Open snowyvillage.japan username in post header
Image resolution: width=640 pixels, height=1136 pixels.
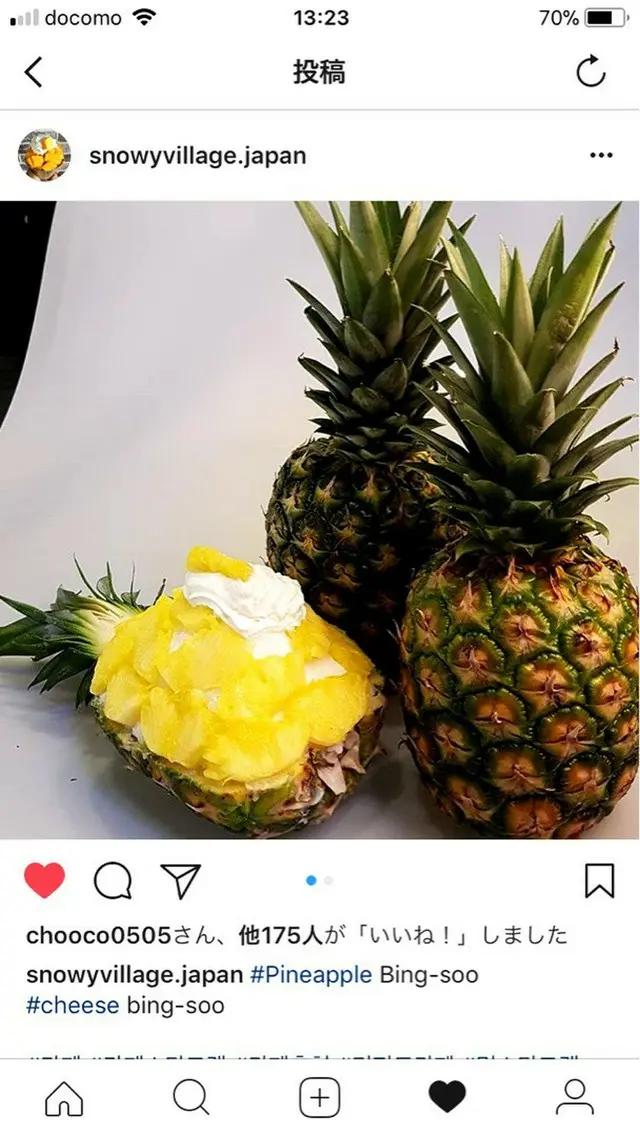click(x=197, y=156)
